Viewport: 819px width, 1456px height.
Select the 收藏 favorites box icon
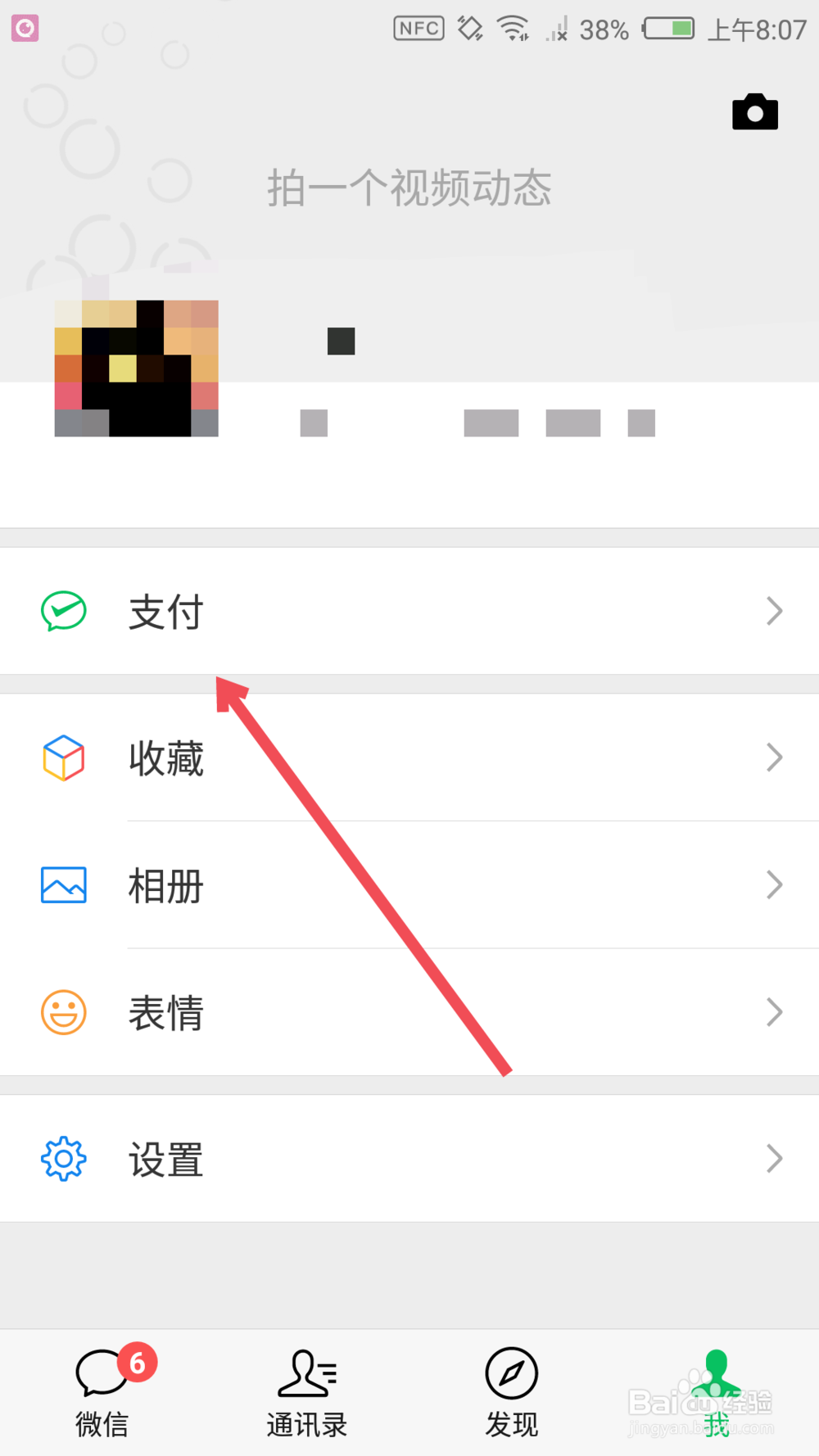coord(63,757)
